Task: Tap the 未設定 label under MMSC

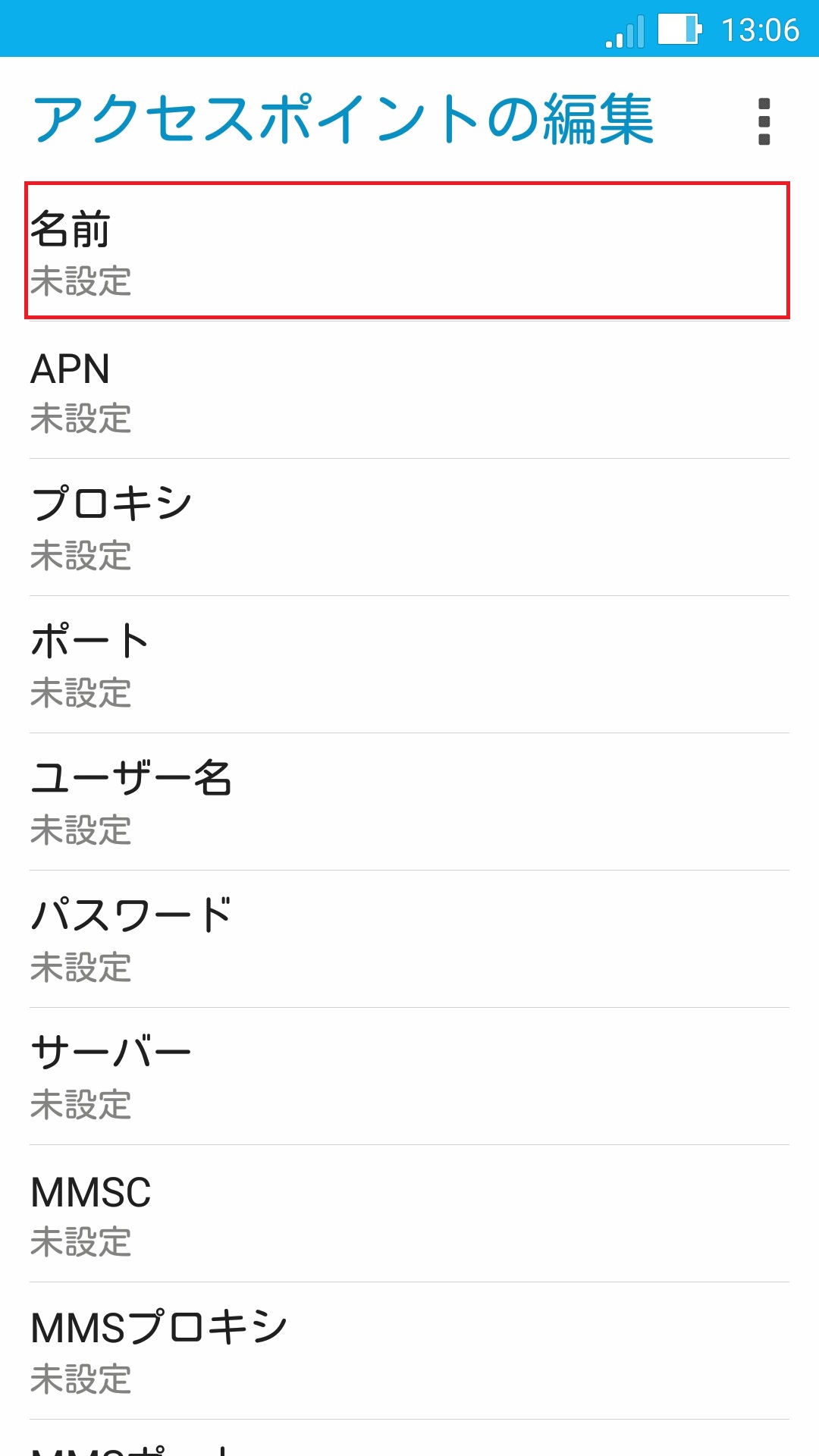Action: pos(81,1242)
